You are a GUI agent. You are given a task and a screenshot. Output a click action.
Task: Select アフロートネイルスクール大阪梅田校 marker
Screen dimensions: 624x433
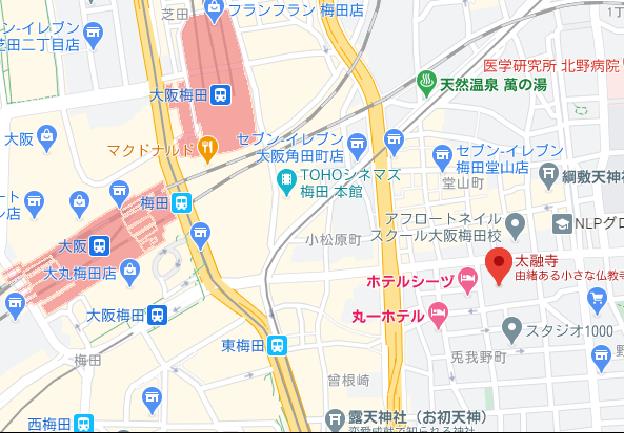click(x=516, y=222)
